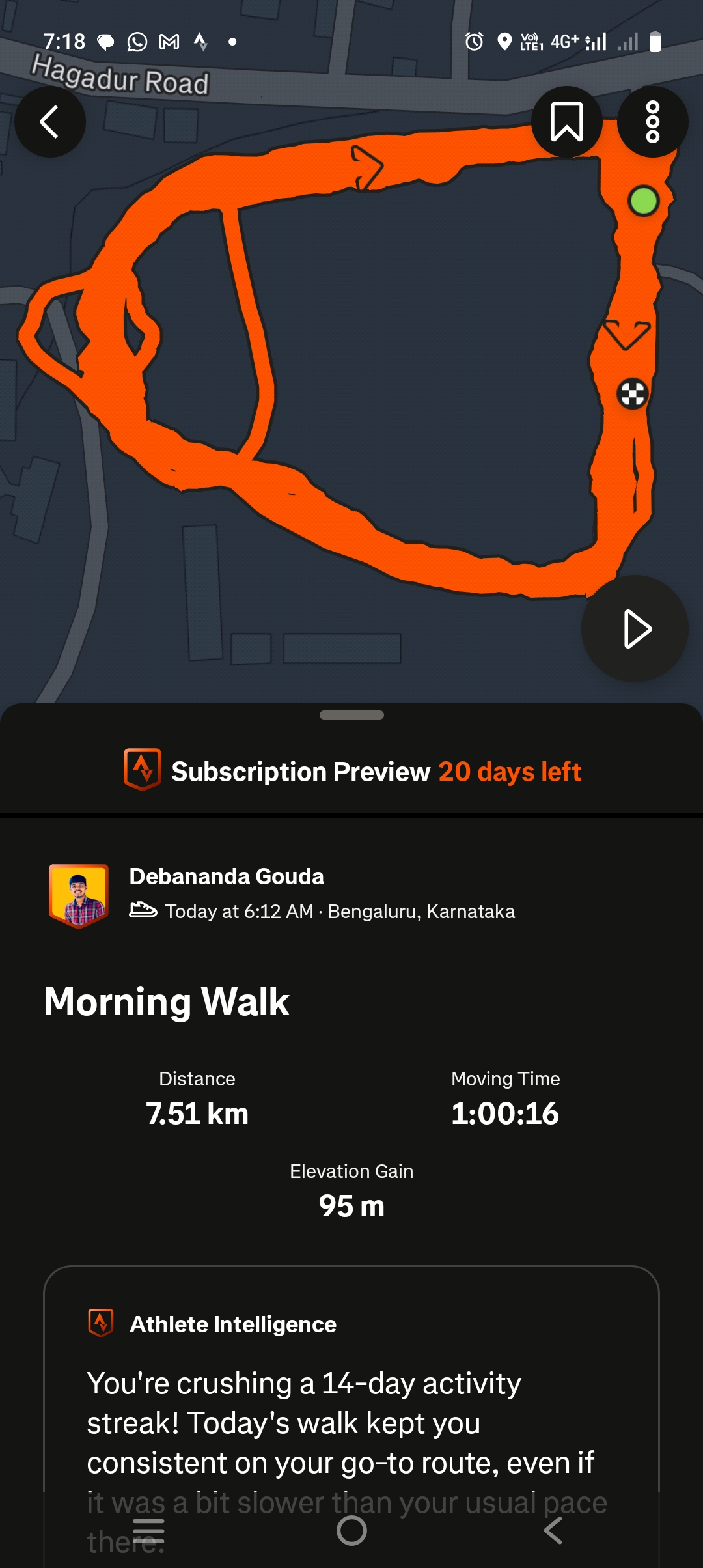Open Debananda Gouda's profile picture
This screenshot has width=703, height=1568.
(x=79, y=895)
